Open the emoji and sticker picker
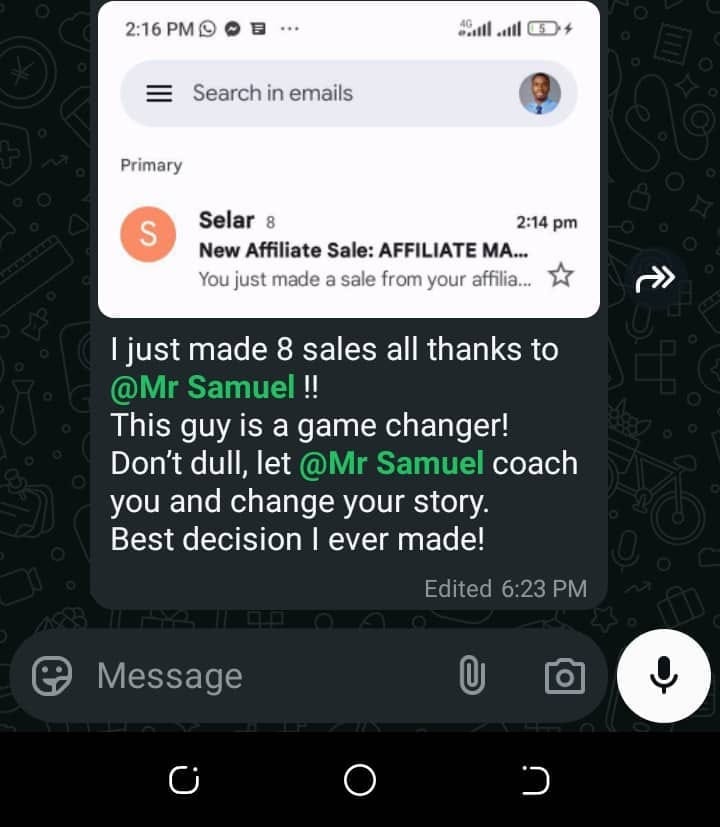 (52, 676)
